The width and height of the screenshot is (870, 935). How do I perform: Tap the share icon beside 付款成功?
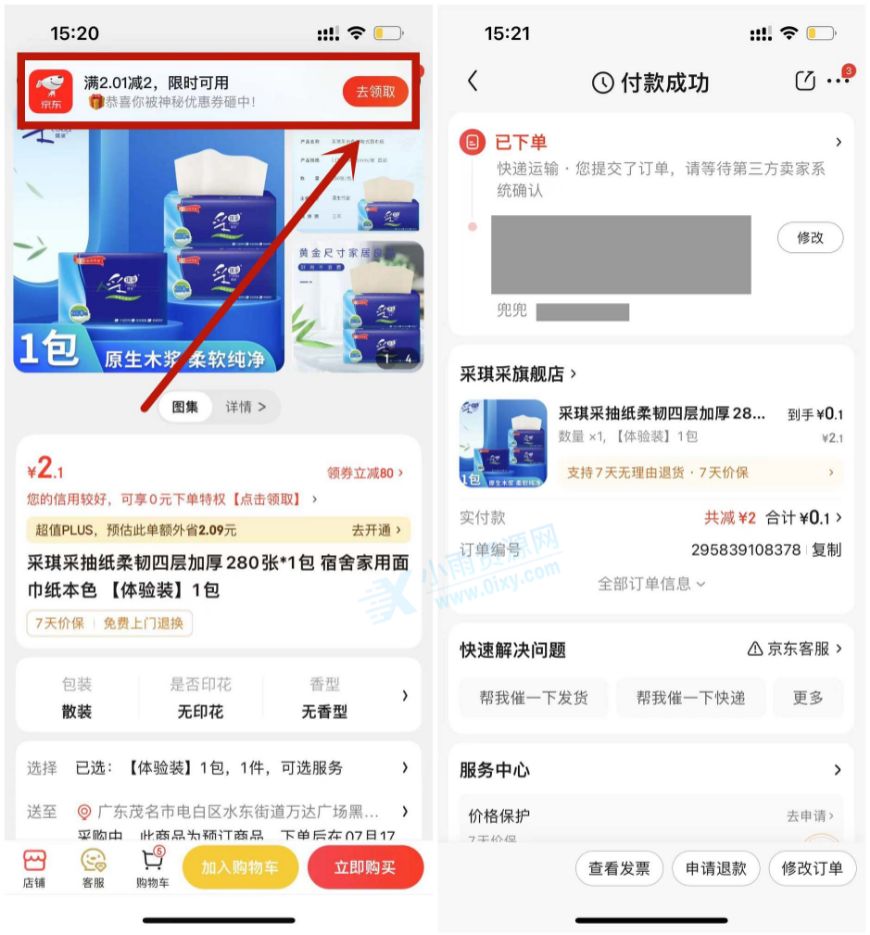click(x=805, y=82)
